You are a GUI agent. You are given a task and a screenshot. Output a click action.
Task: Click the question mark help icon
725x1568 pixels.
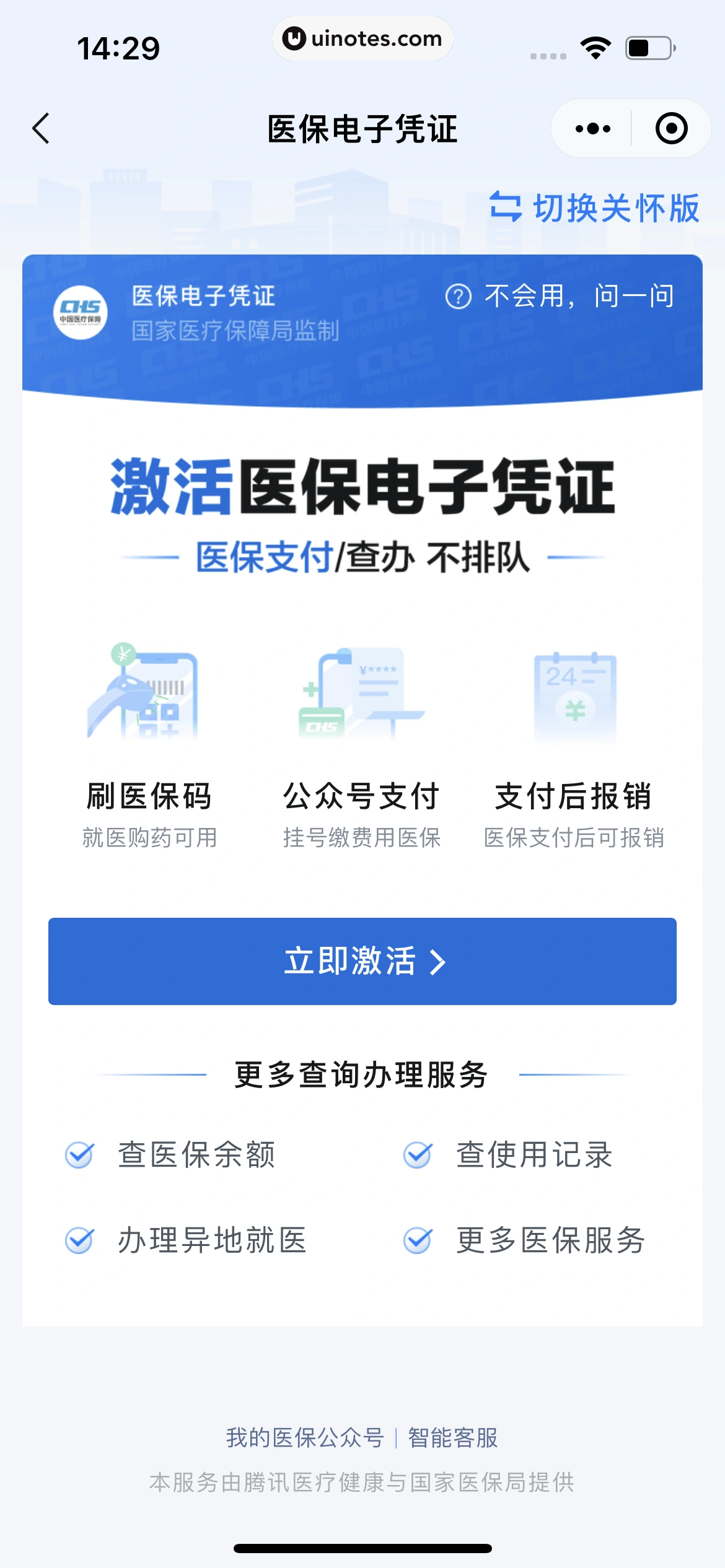click(459, 298)
